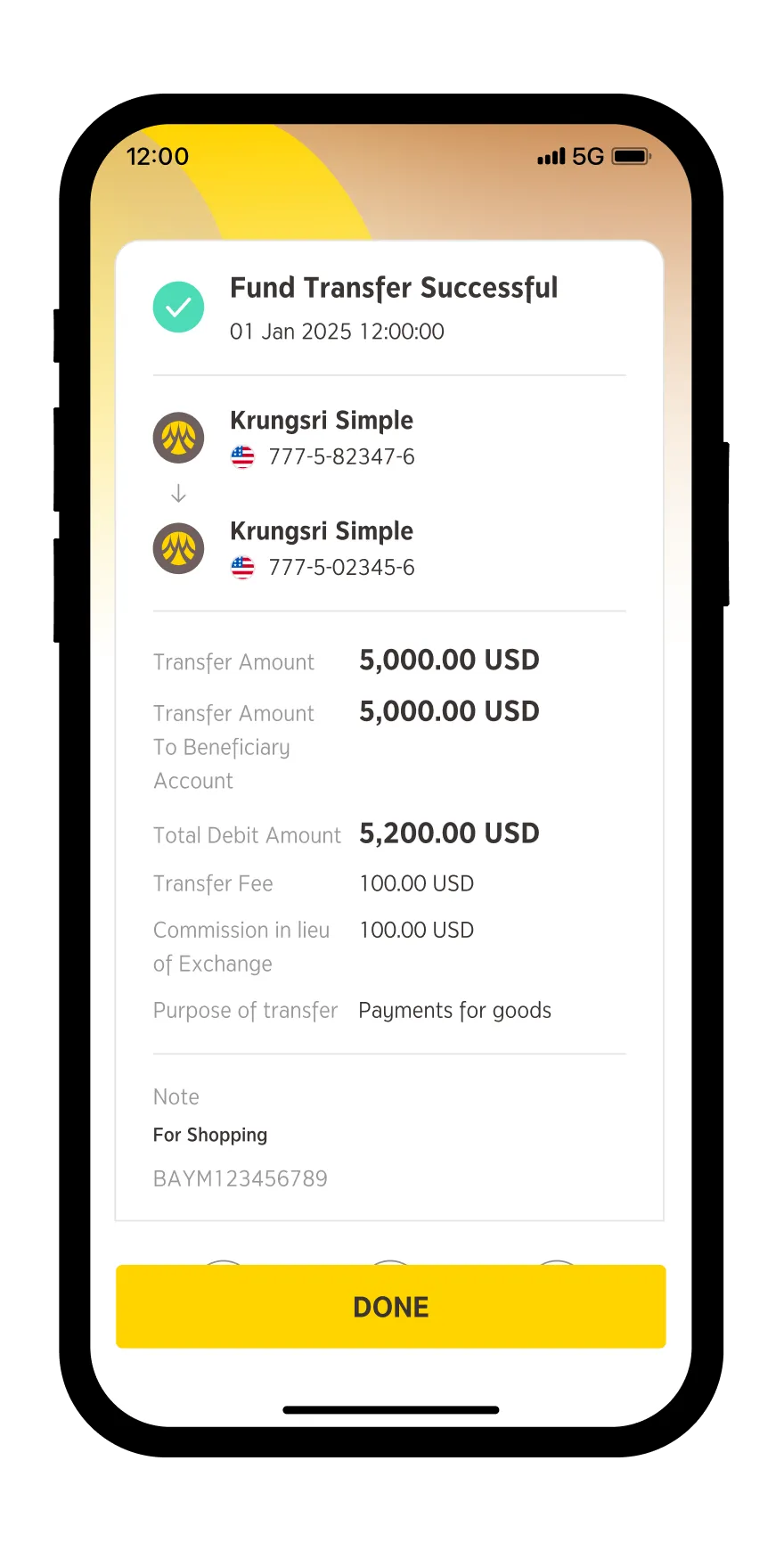Tap the Krungsri logo of the sender account

178,438
